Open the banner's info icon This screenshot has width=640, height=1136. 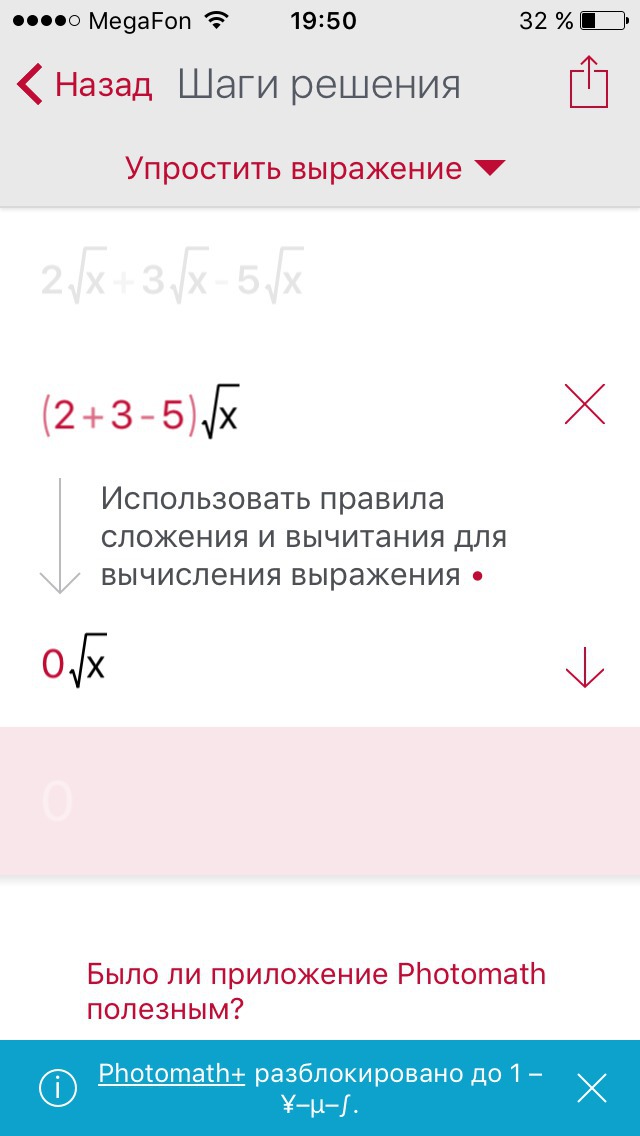click(x=58, y=1087)
